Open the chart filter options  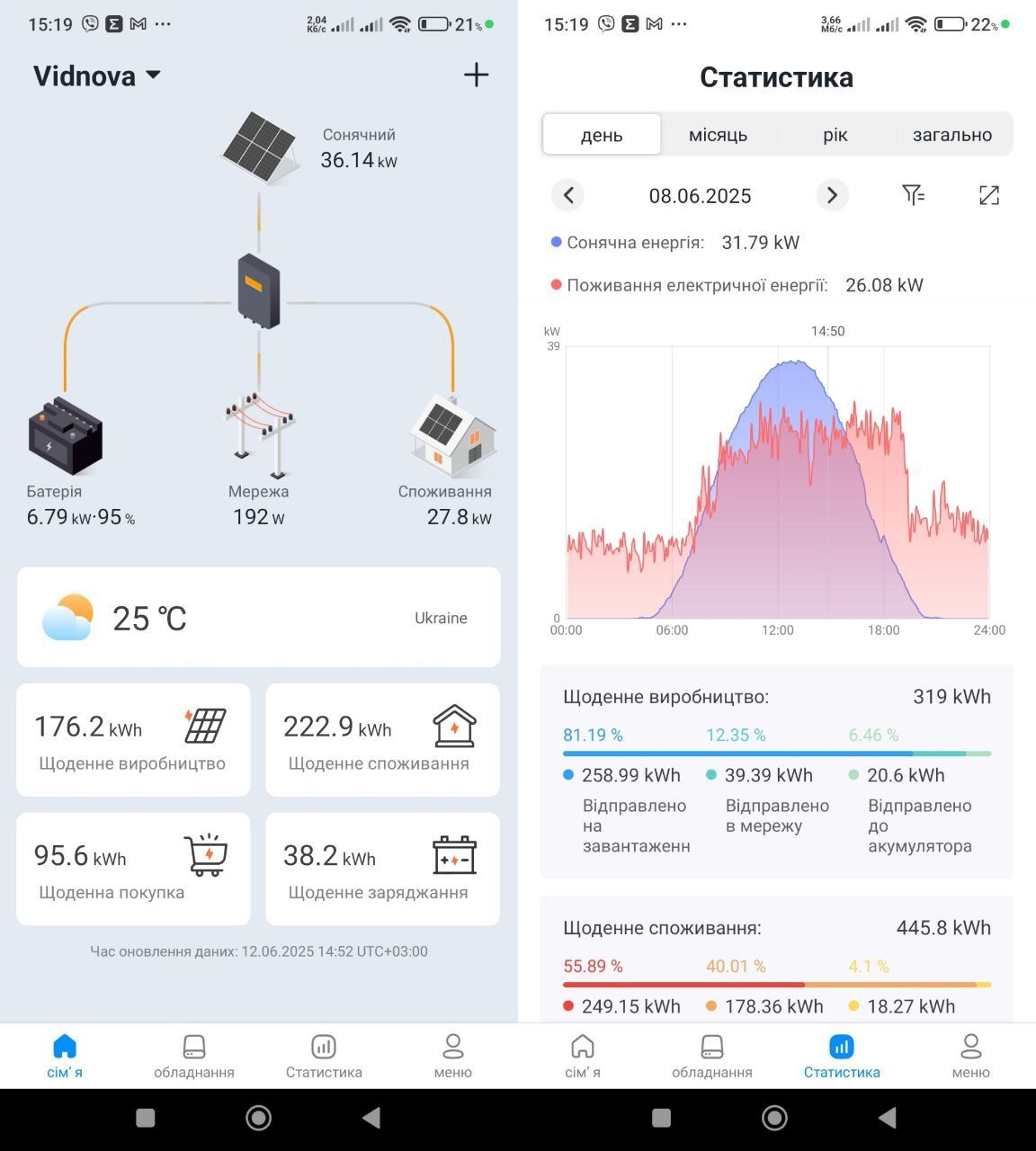click(x=913, y=195)
